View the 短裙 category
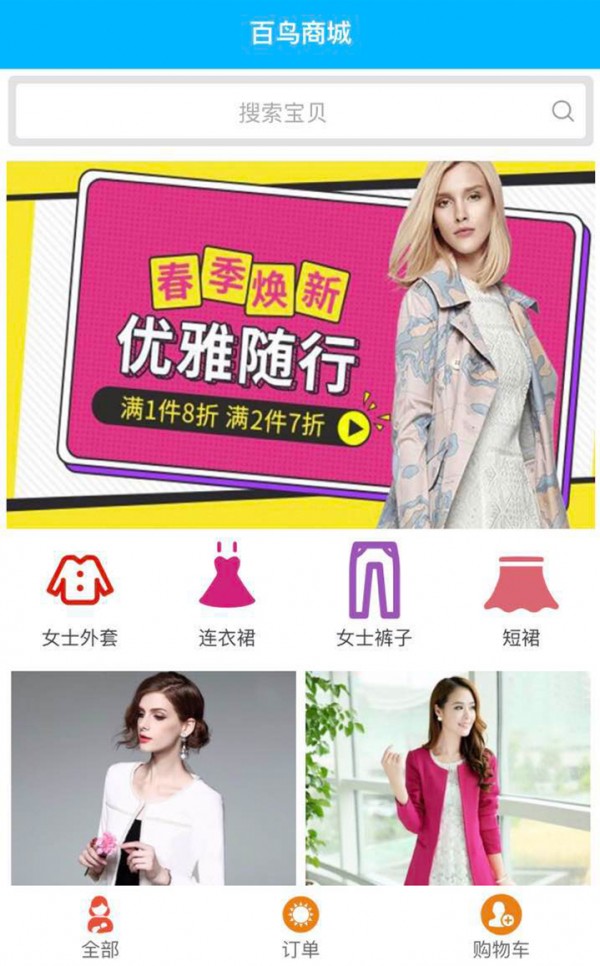Viewport: 600px width, 966px height. tap(521, 595)
